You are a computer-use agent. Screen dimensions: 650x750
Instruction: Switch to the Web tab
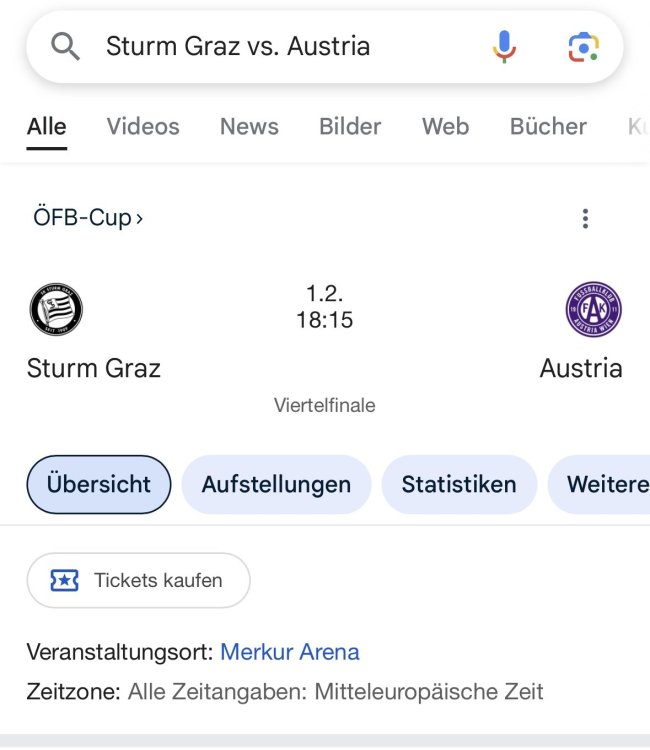click(x=445, y=127)
